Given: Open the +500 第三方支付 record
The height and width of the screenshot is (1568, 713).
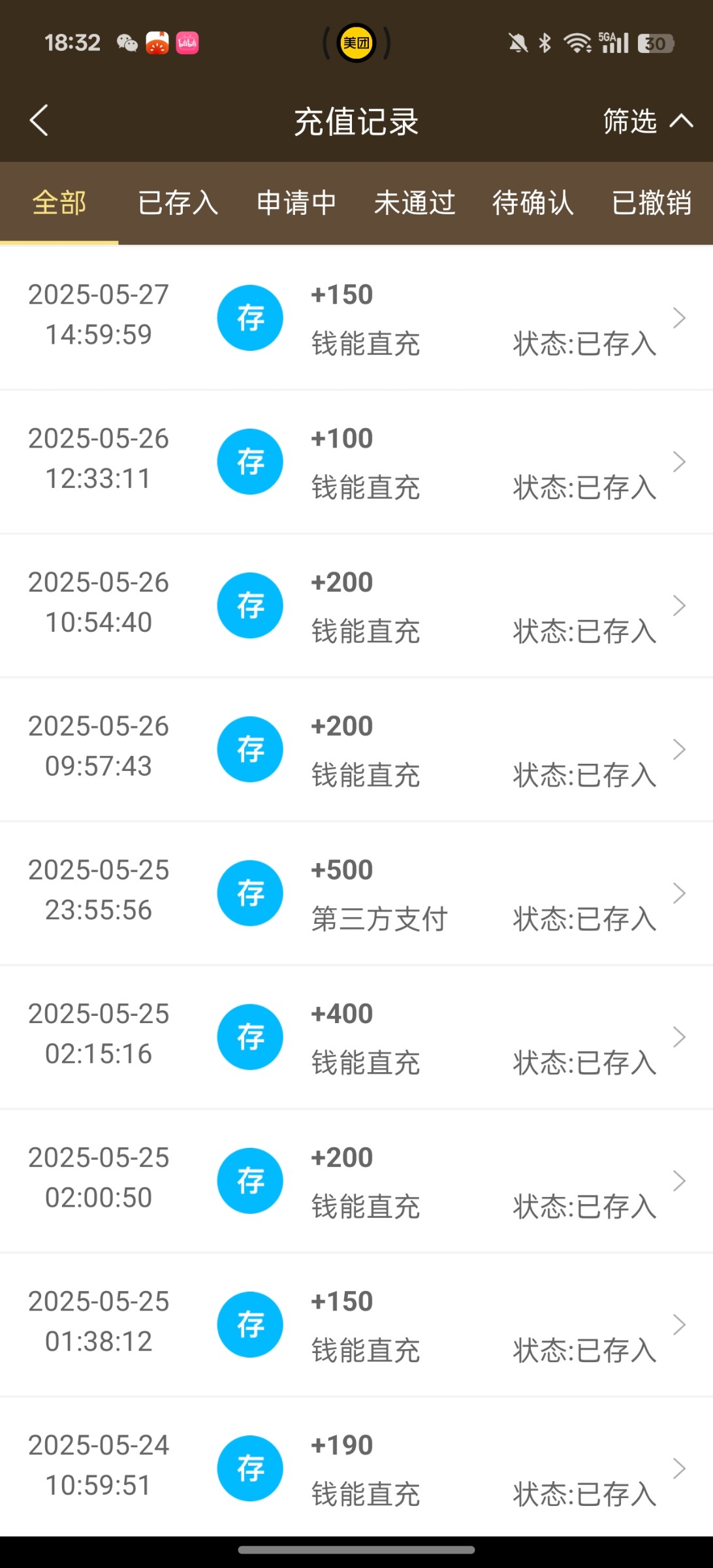Looking at the screenshot, I should coord(356,893).
